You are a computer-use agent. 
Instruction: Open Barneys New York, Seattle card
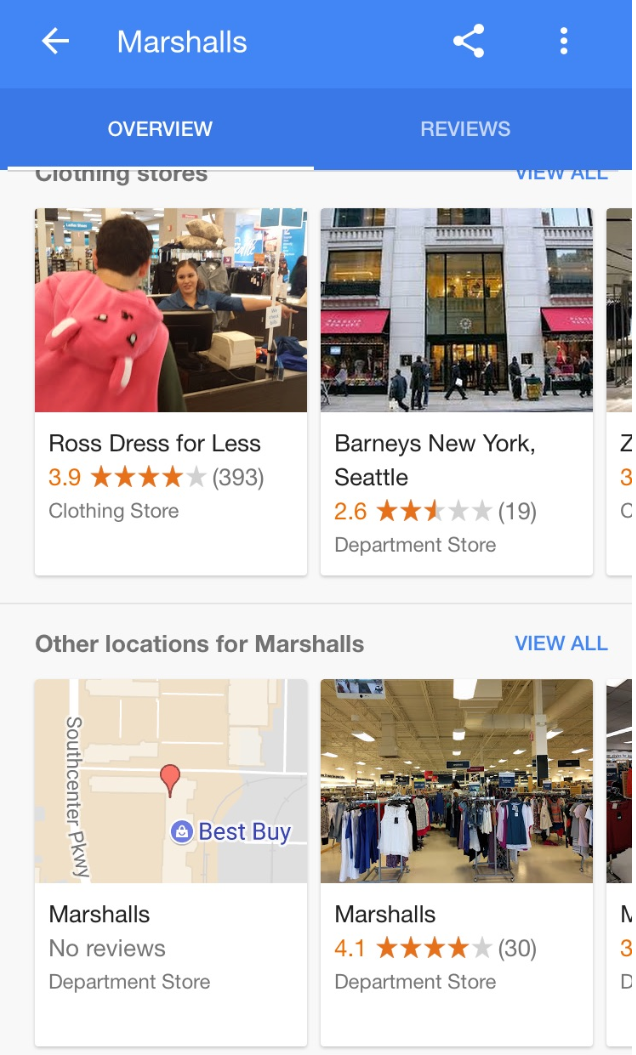click(456, 390)
